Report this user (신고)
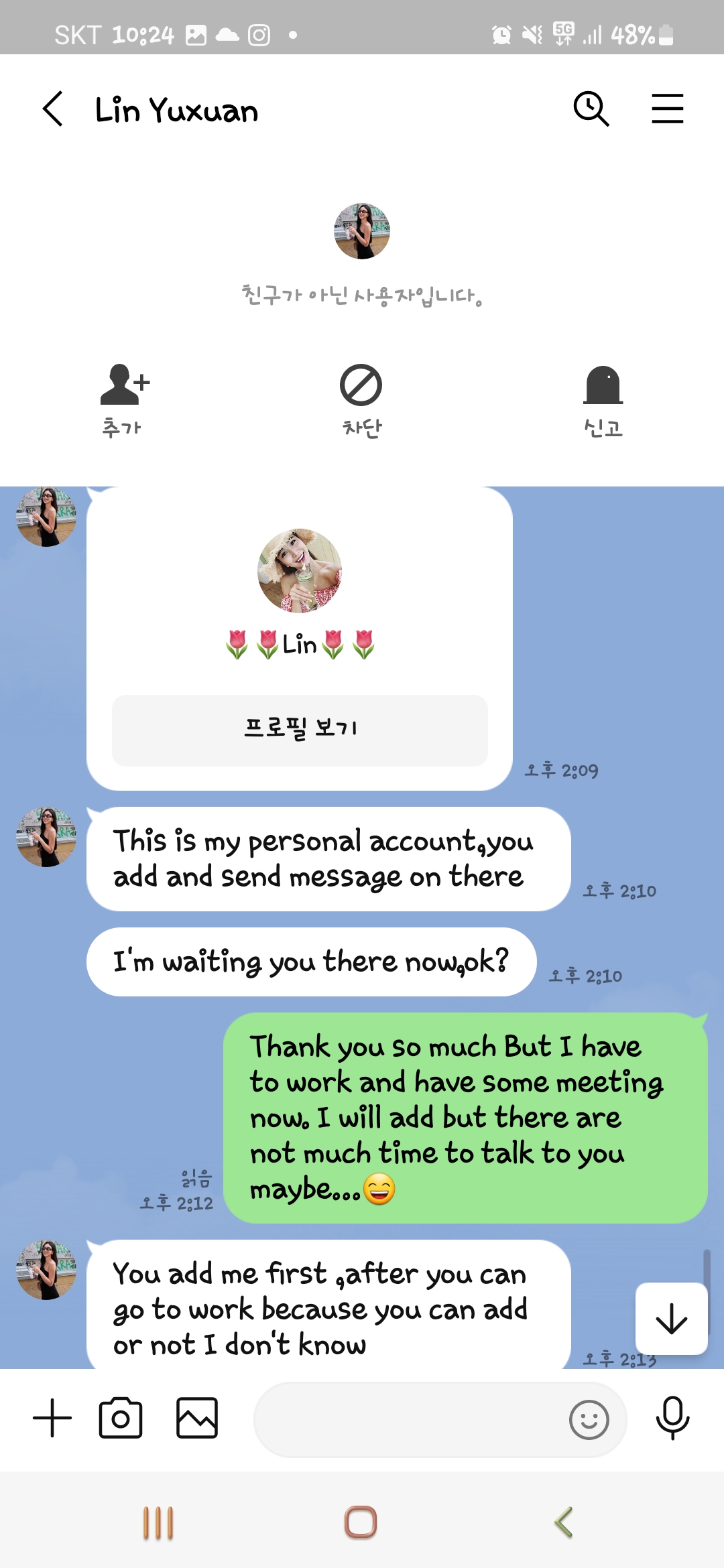Image resolution: width=724 pixels, height=1568 pixels. [x=603, y=400]
